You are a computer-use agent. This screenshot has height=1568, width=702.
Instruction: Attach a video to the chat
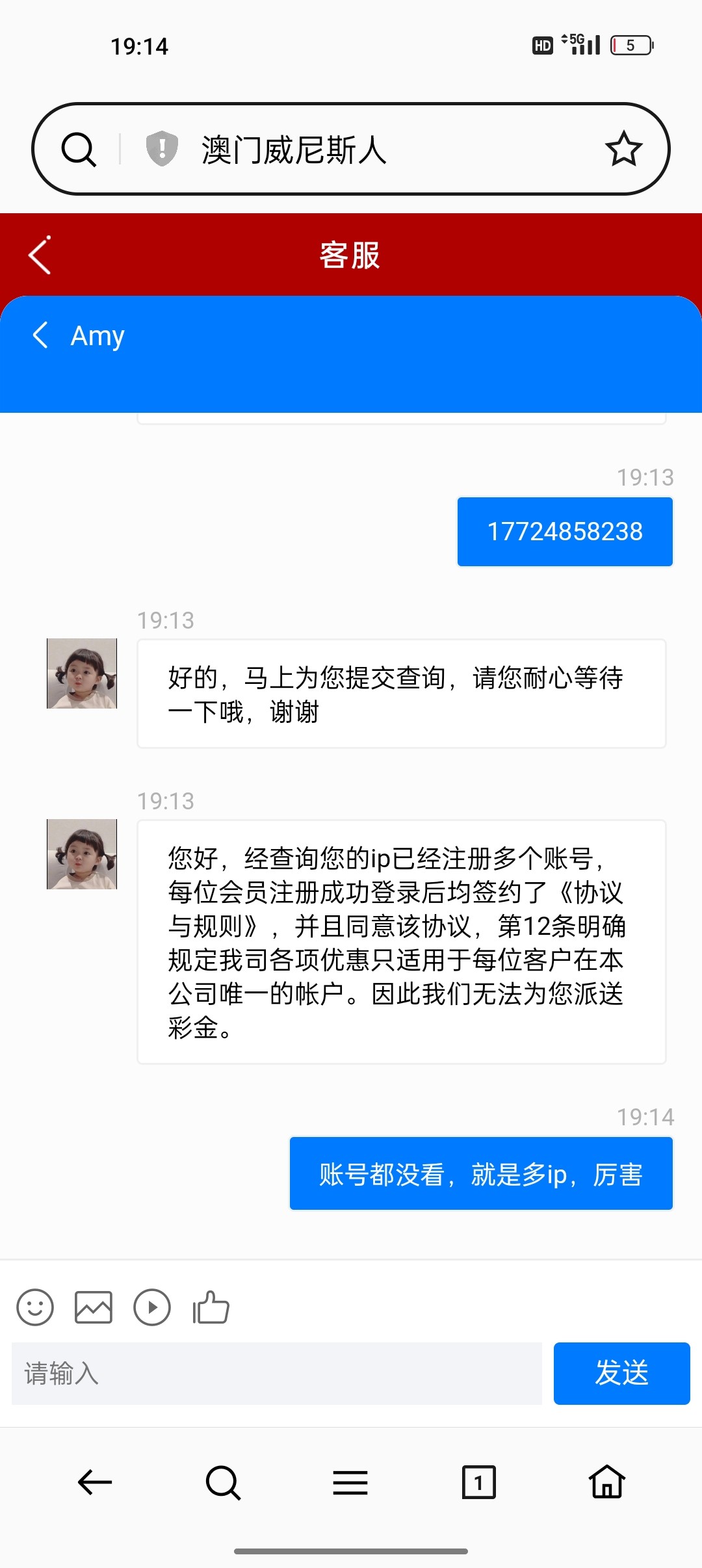(x=152, y=1307)
